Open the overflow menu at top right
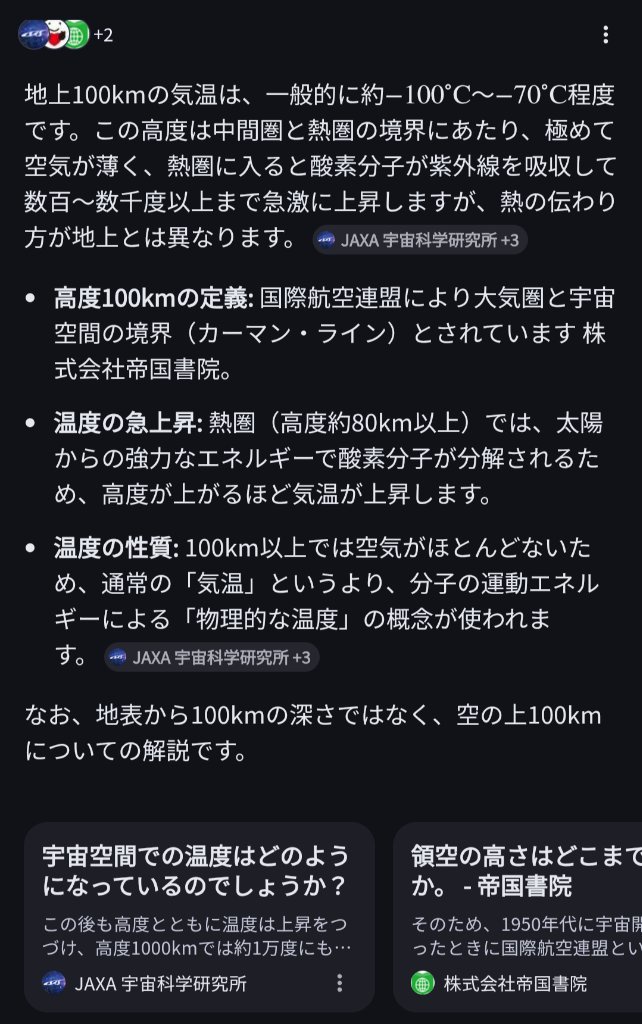642x1024 pixels. click(605, 35)
